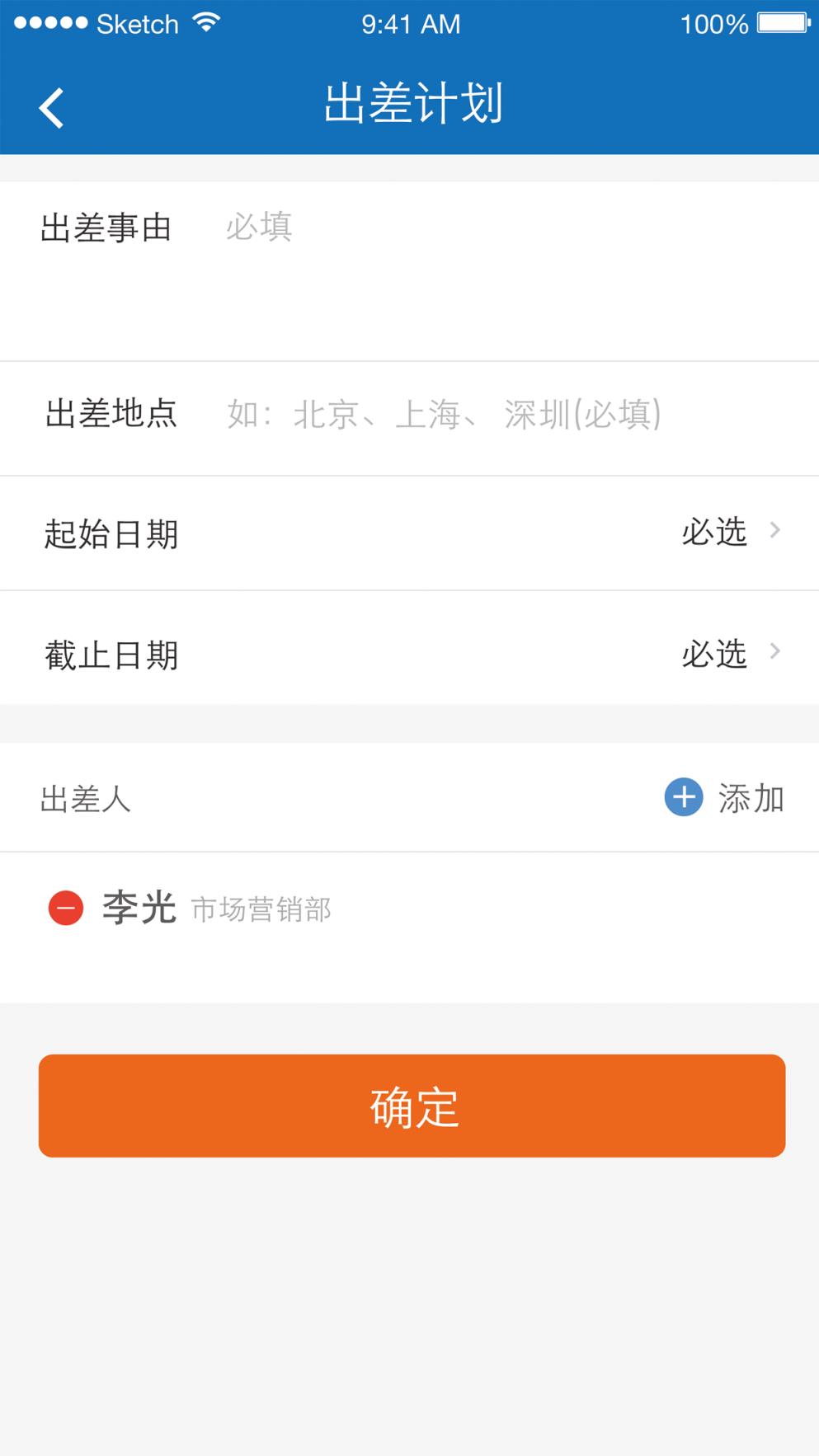819x1456 pixels.
Task: Tap the blue plus icon to add traveler
Action: tap(682, 798)
